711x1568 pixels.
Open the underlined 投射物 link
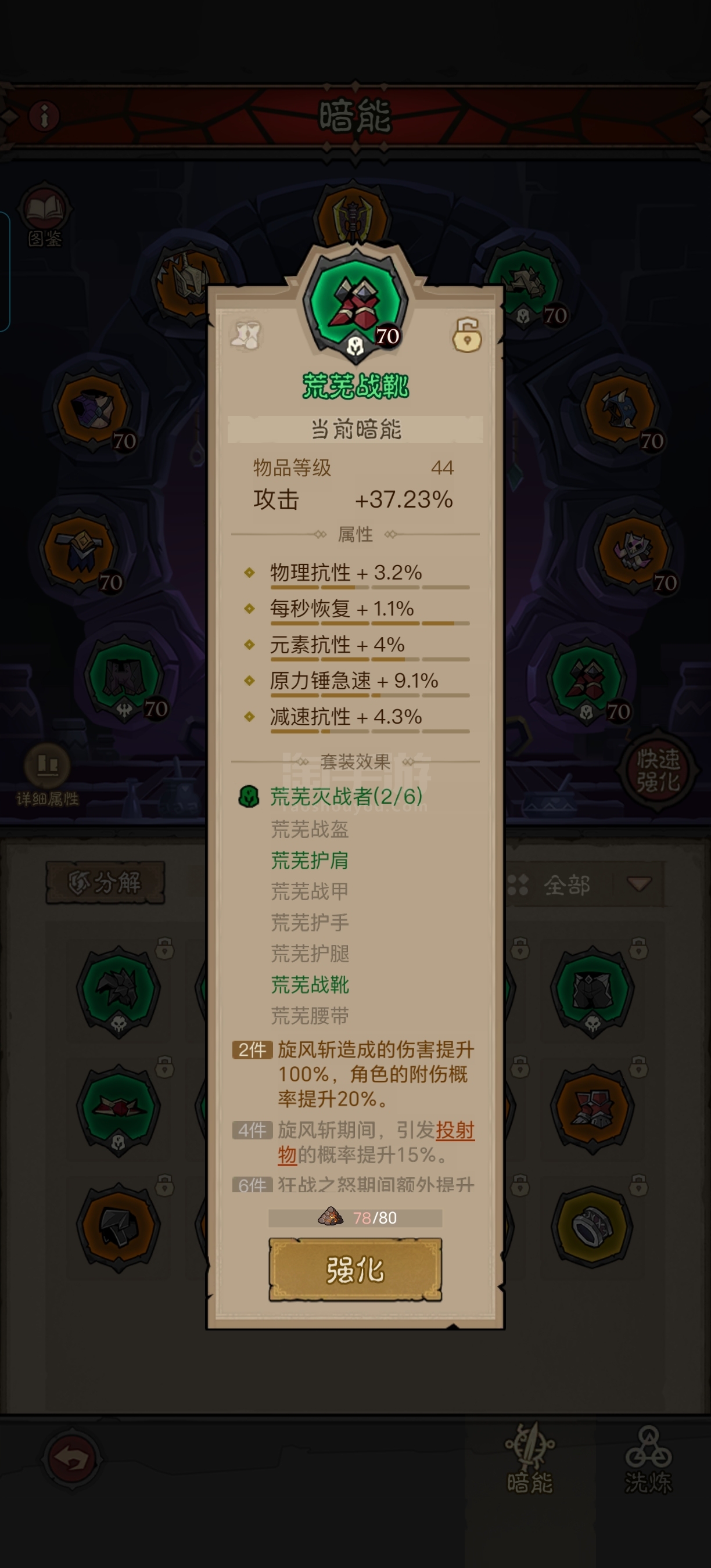point(376,1142)
